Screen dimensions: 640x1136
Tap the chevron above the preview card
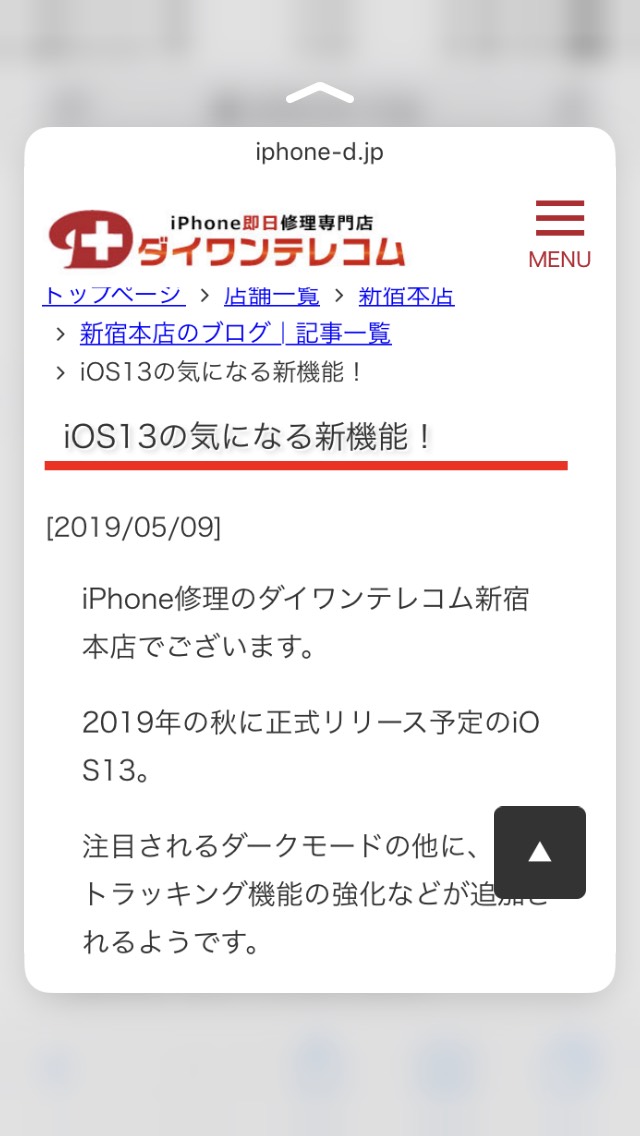point(320,93)
